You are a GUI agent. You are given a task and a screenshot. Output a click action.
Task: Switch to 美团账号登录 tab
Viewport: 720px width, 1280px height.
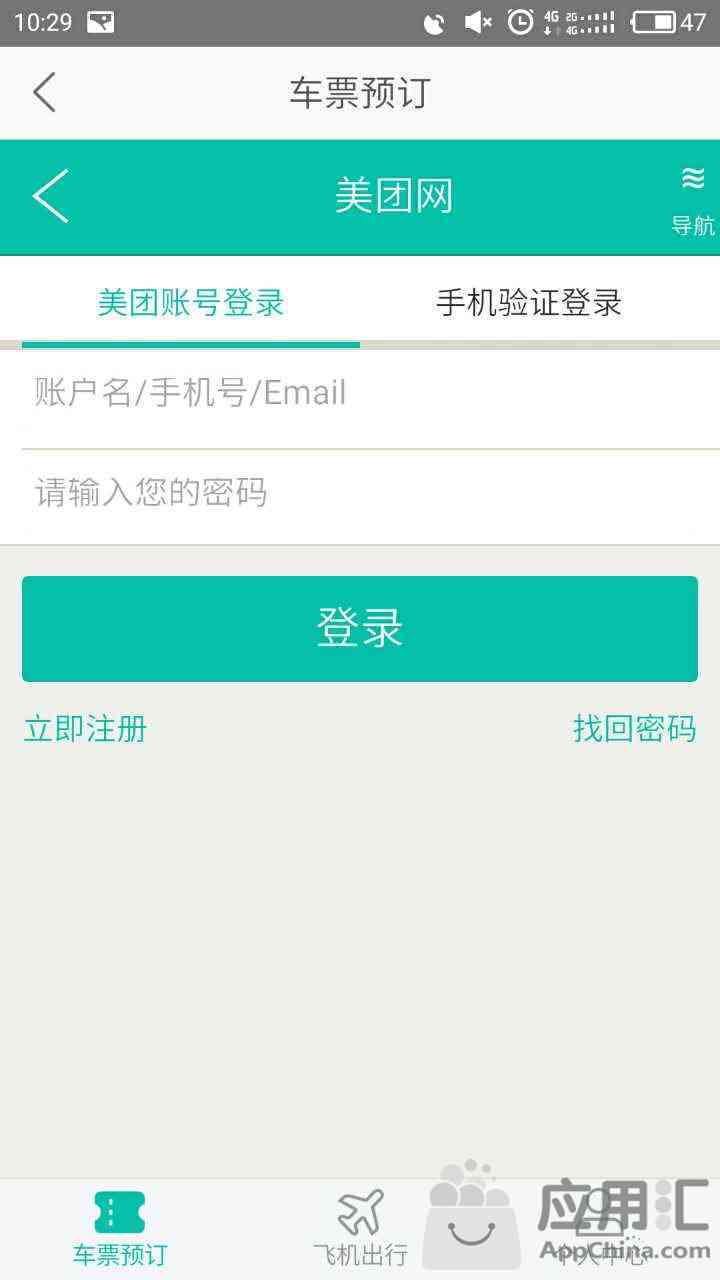(191, 302)
